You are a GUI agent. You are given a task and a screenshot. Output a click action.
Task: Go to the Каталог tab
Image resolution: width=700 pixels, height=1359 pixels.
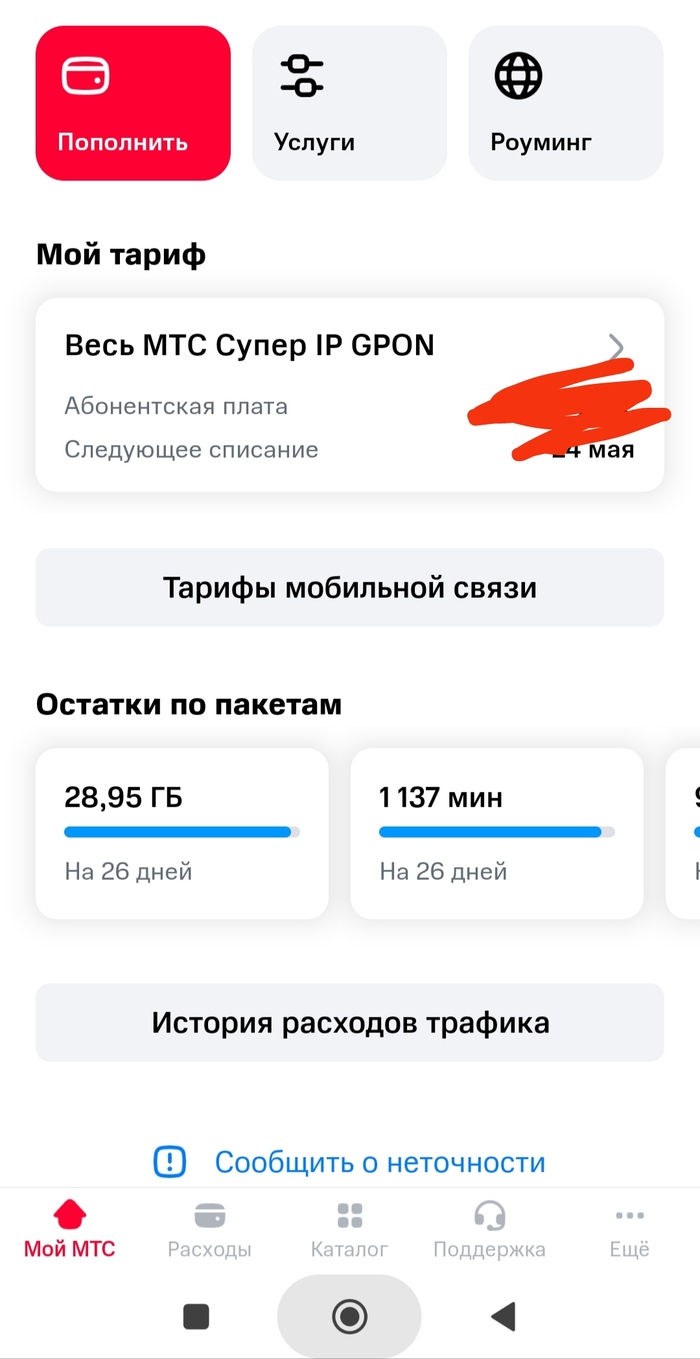[x=349, y=1229]
